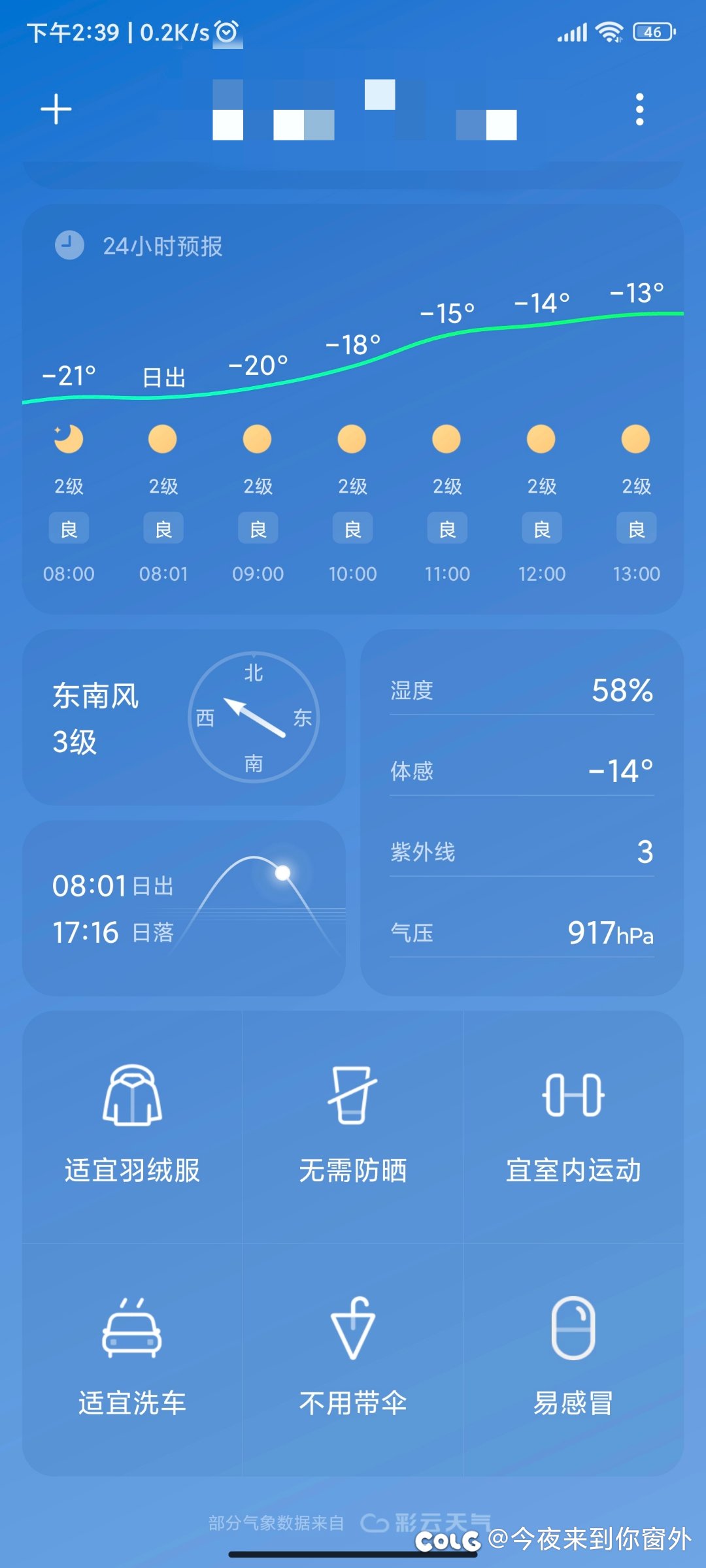
Task: Open the 适宜羽绒服 clothing advice tile
Action: click(x=132, y=1127)
